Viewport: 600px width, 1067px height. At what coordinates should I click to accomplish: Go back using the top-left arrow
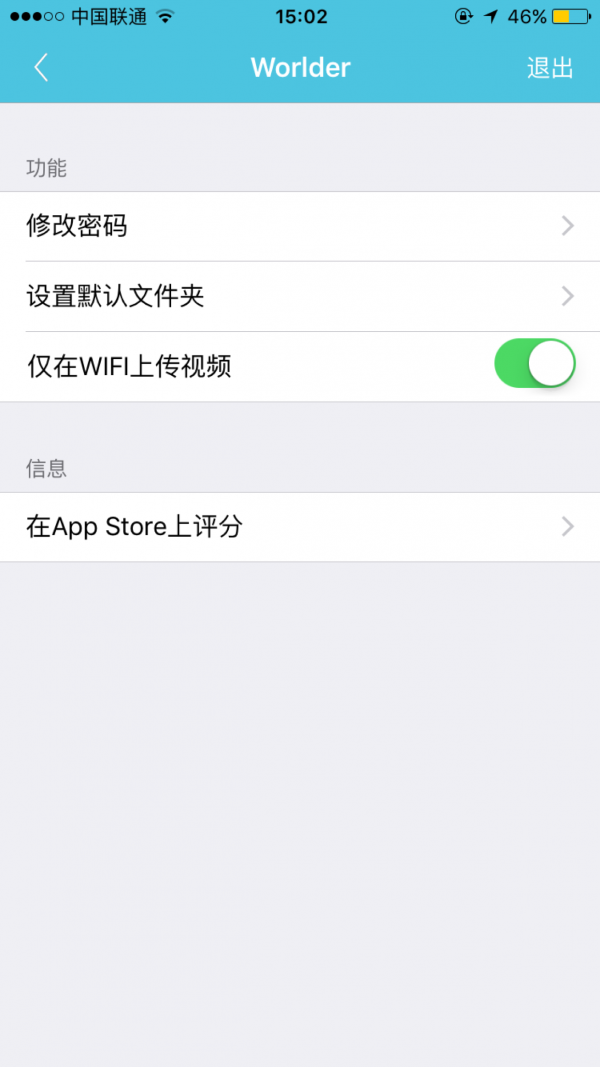coord(41,68)
